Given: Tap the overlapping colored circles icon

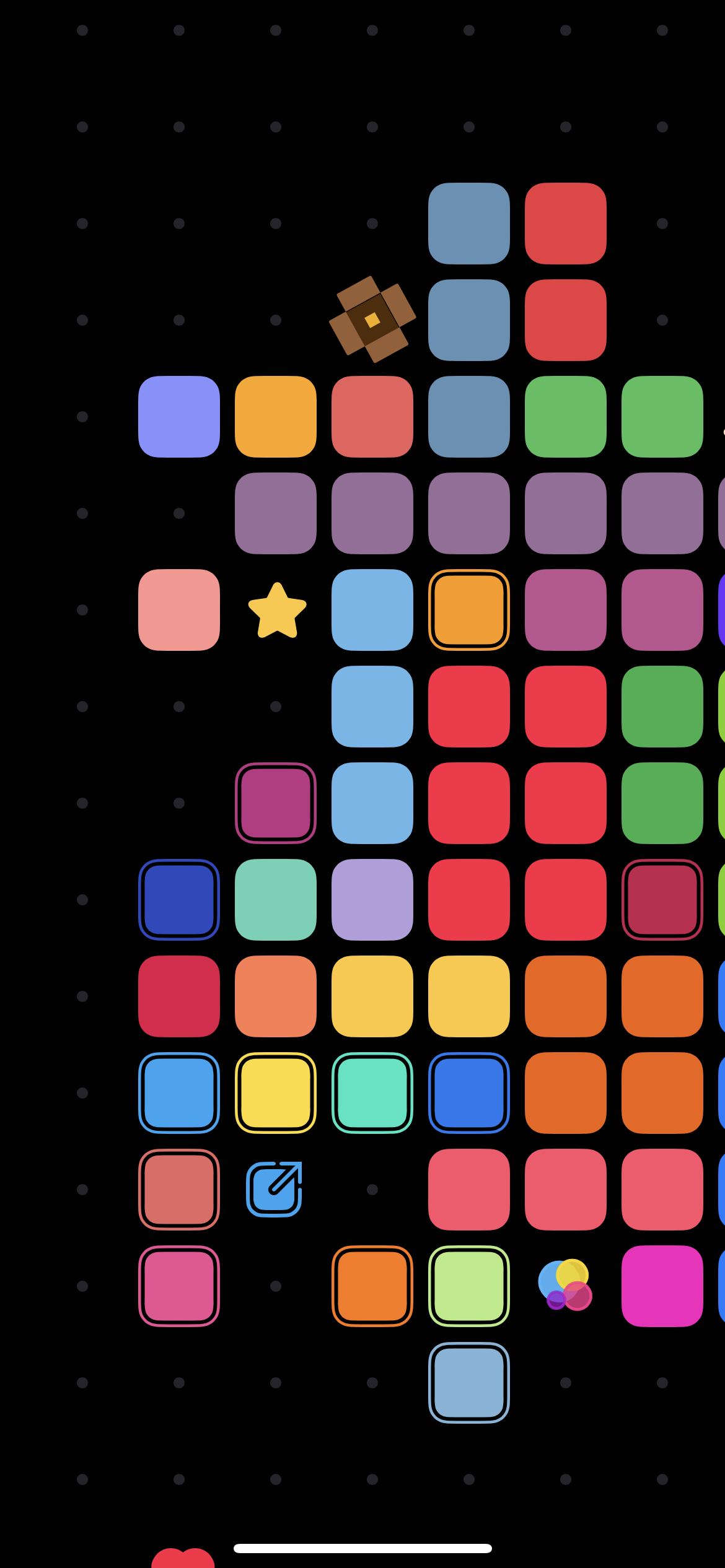Looking at the screenshot, I should click(x=565, y=1284).
